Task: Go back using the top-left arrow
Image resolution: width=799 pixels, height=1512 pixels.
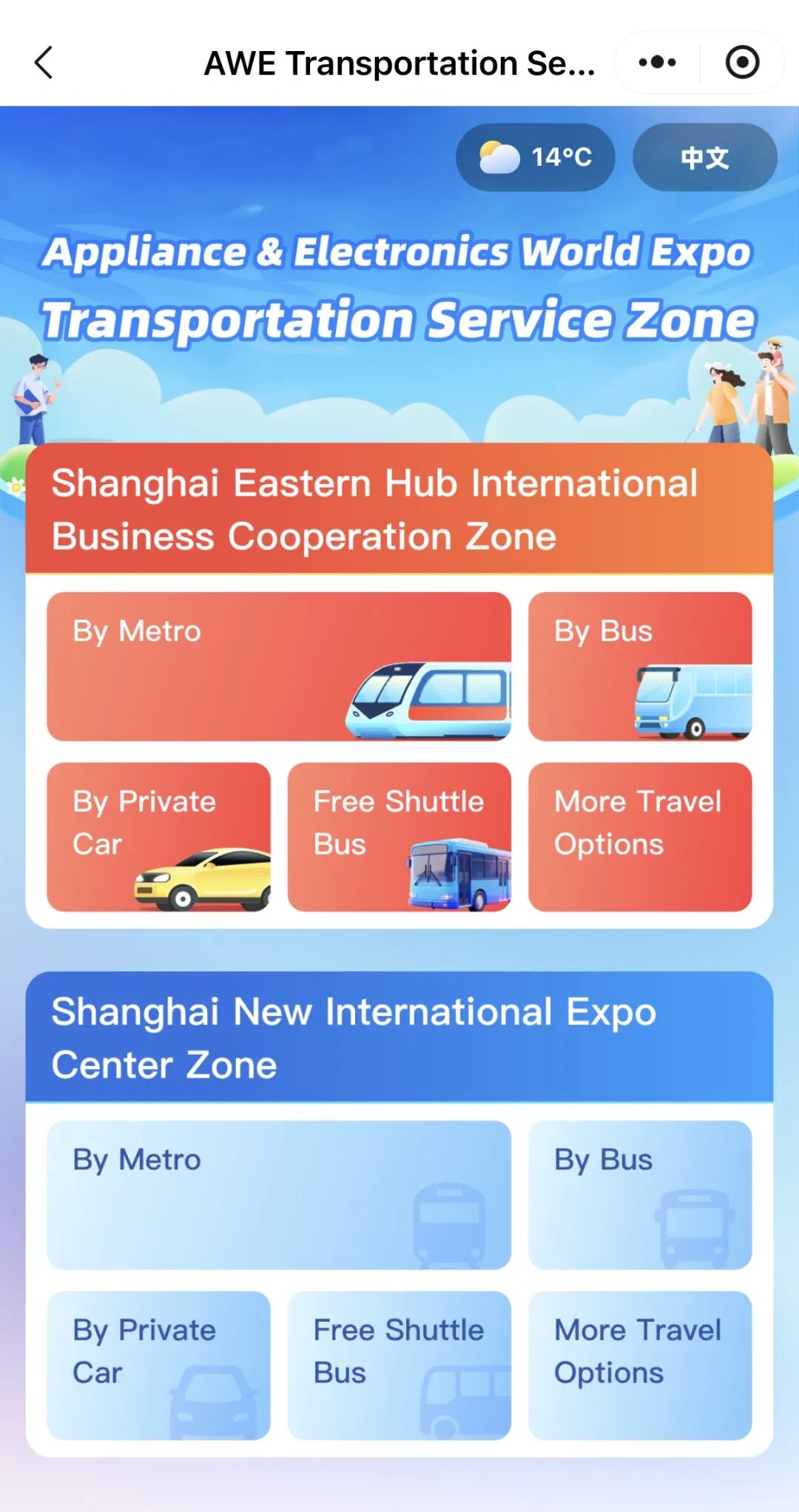Action: coord(44,63)
